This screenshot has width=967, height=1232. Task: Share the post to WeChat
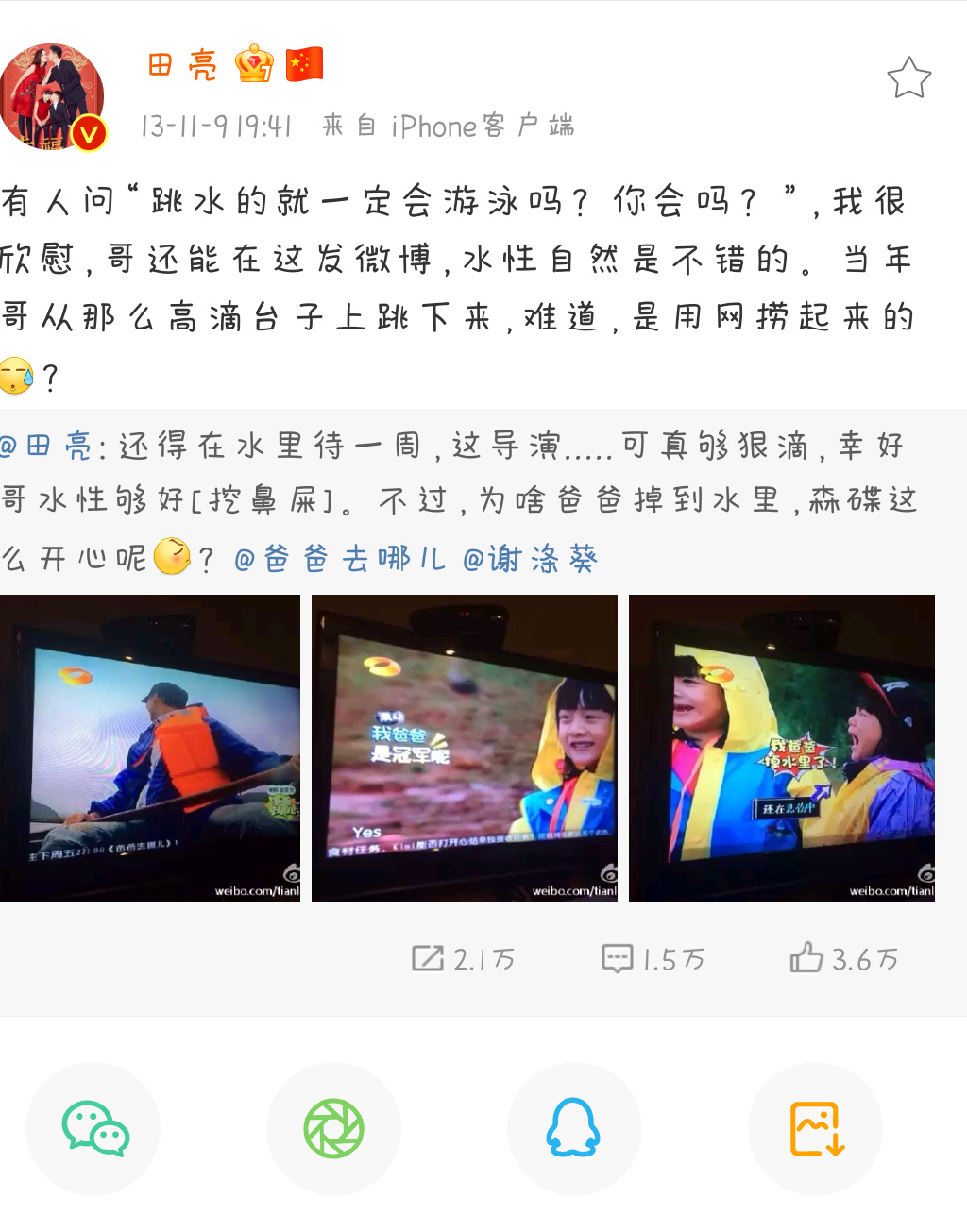coord(93,1129)
